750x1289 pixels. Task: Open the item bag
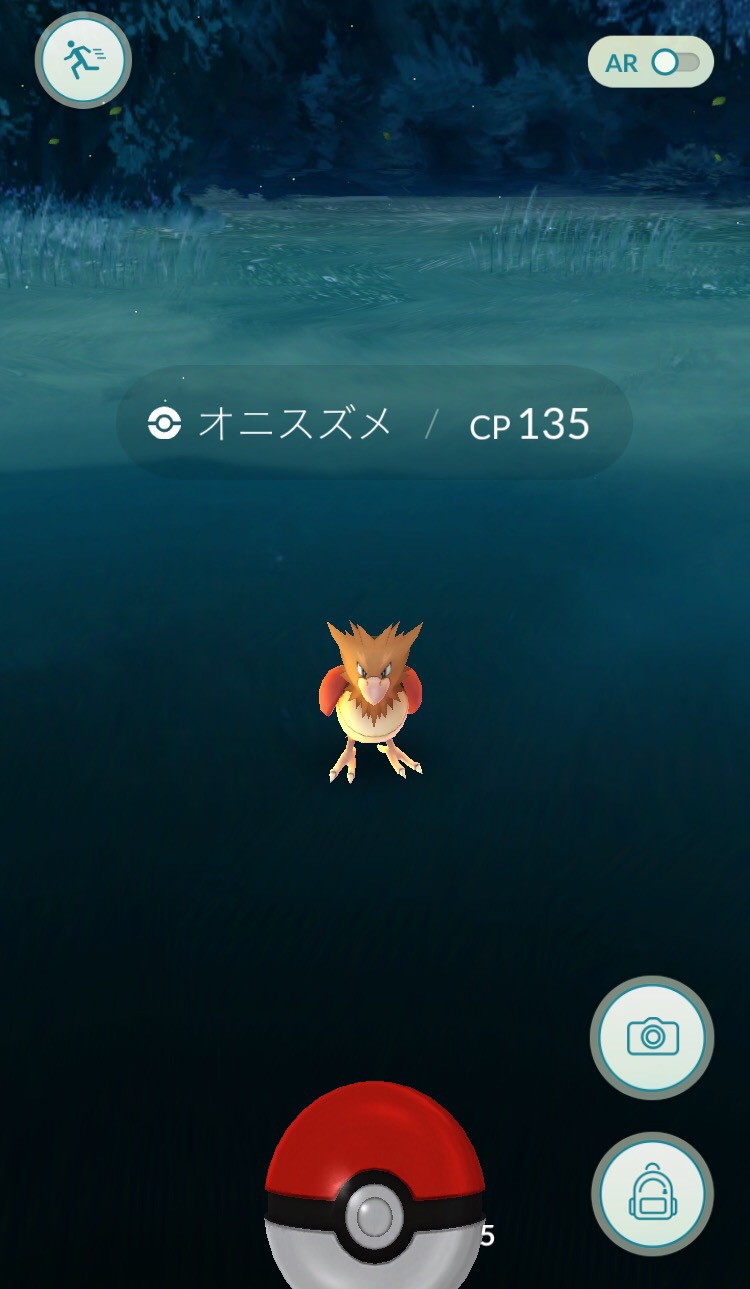coord(652,1194)
